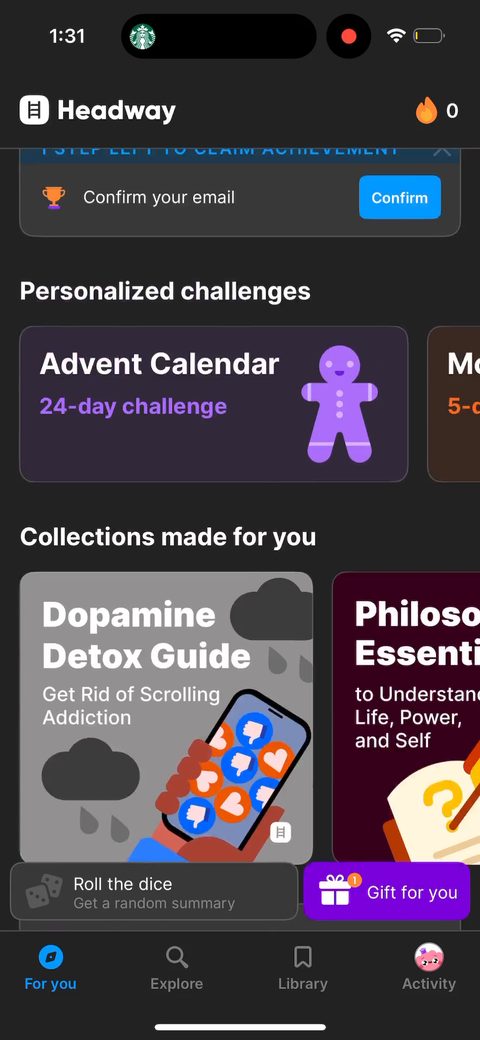Screen dimensions: 480x1040
Task: Switch to the Explore tab
Action: (x=176, y=968)
